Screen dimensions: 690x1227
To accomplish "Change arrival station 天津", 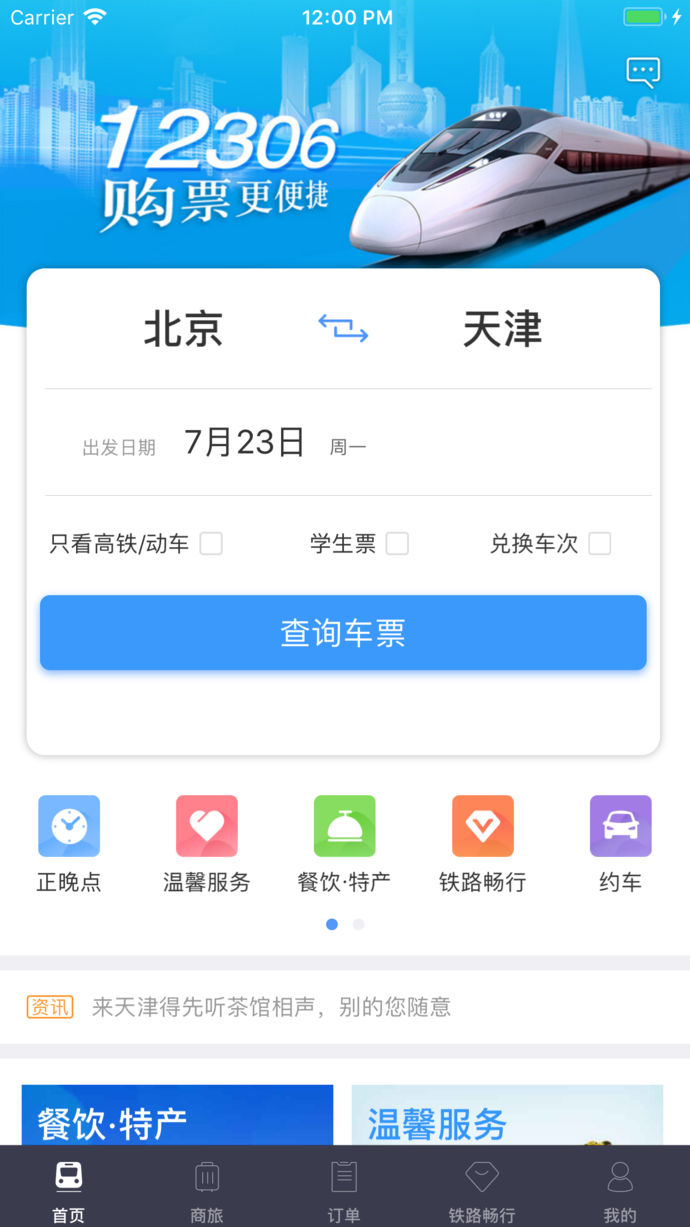I will tap(502, 329).
